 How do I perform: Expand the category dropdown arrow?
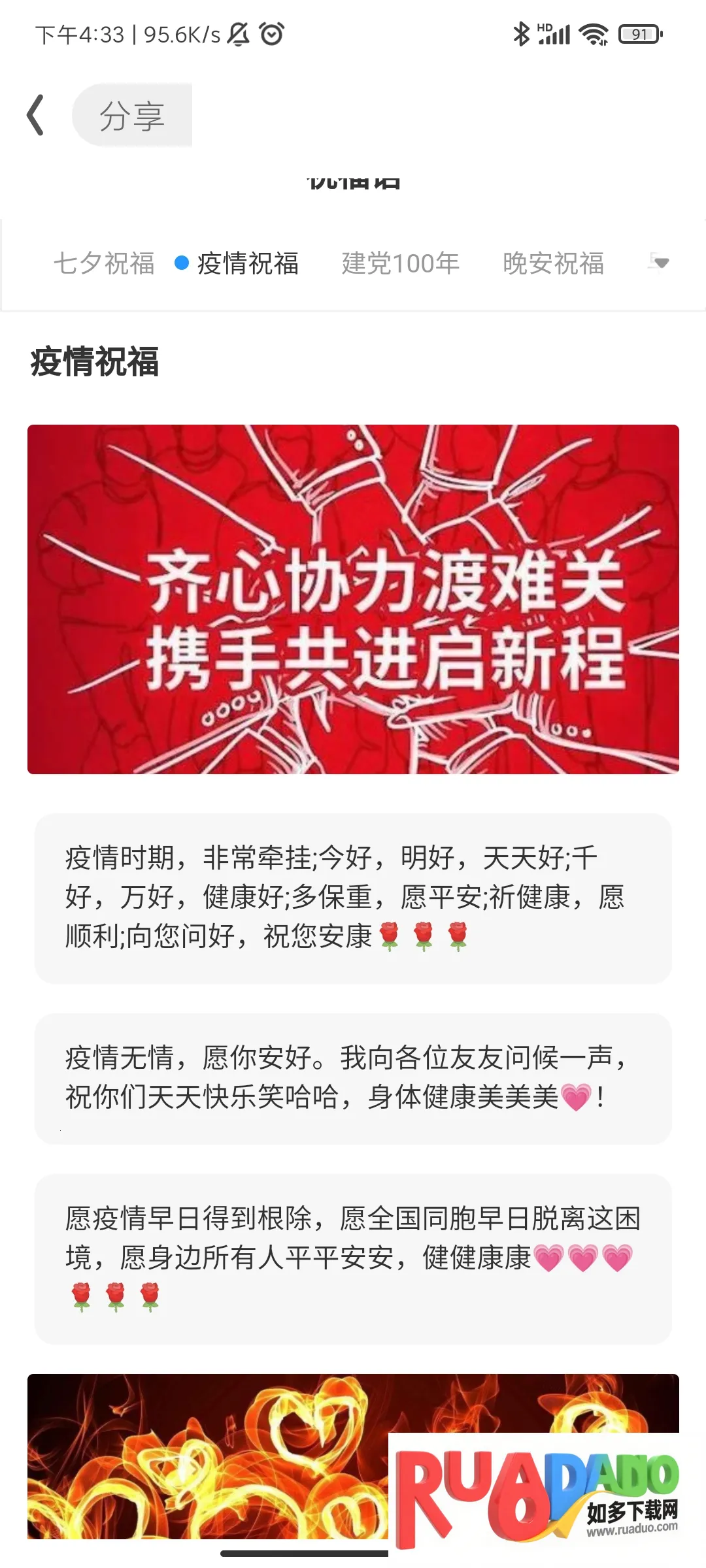660,262
